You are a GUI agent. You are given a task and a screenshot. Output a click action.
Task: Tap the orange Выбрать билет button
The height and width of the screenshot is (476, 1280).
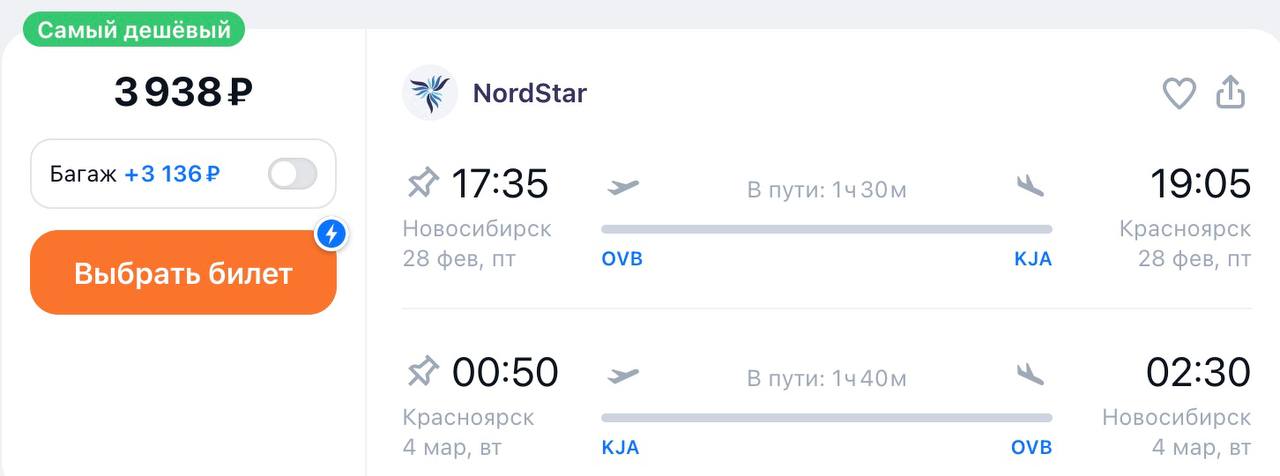pyautogui.click(x=183, y=273)
